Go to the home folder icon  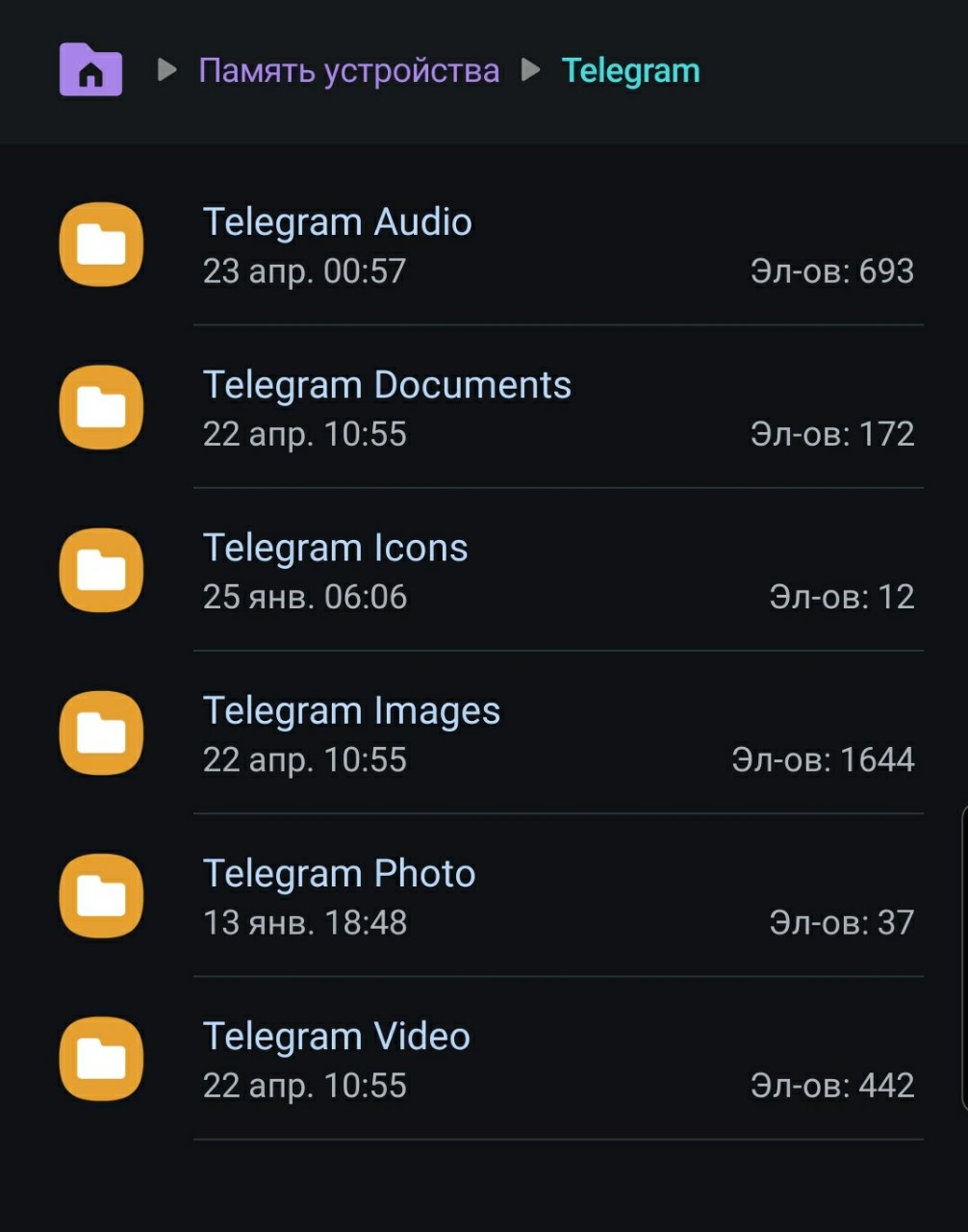tap(90, 70)
